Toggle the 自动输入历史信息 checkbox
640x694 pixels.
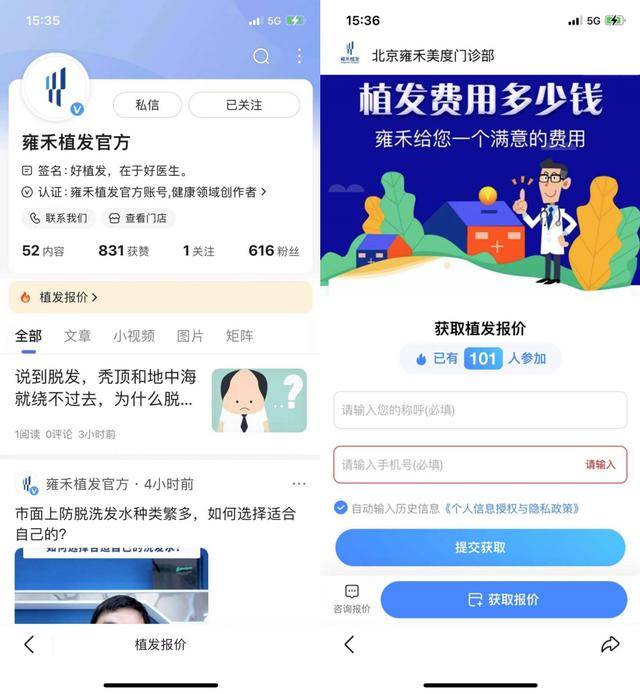click(x=341, y=508)
